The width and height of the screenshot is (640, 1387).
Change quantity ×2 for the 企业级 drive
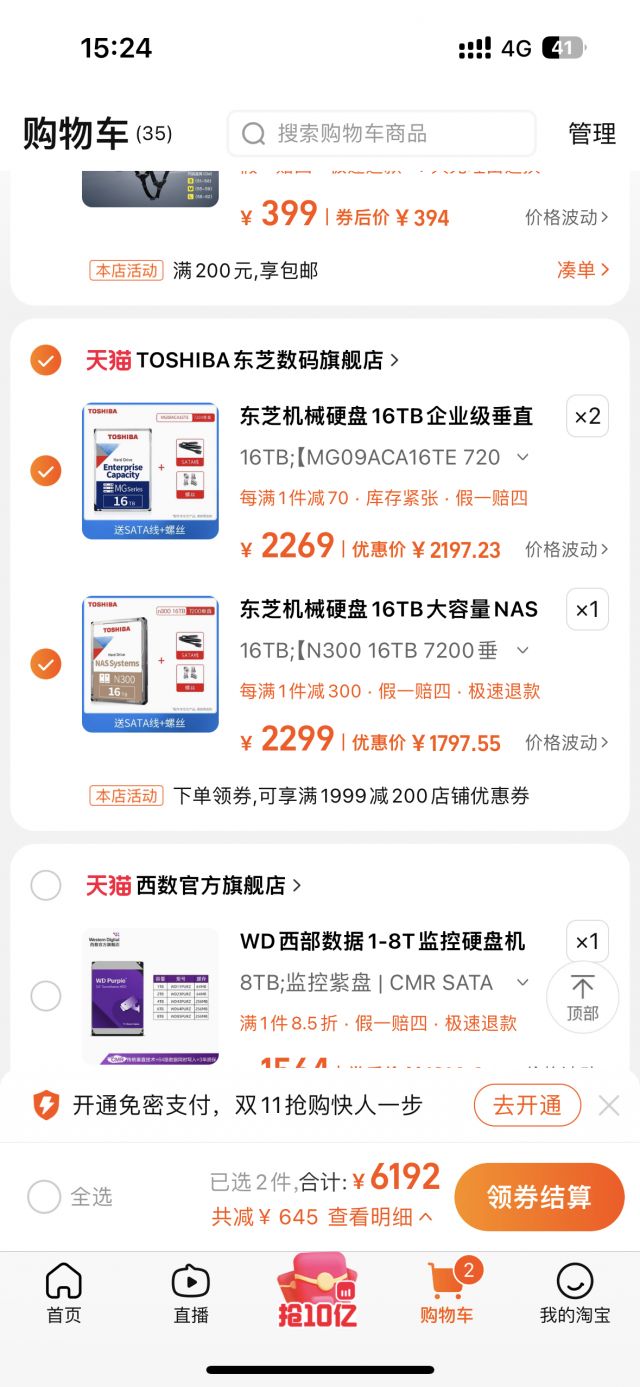pyautogui.click(x=587, y=416)
